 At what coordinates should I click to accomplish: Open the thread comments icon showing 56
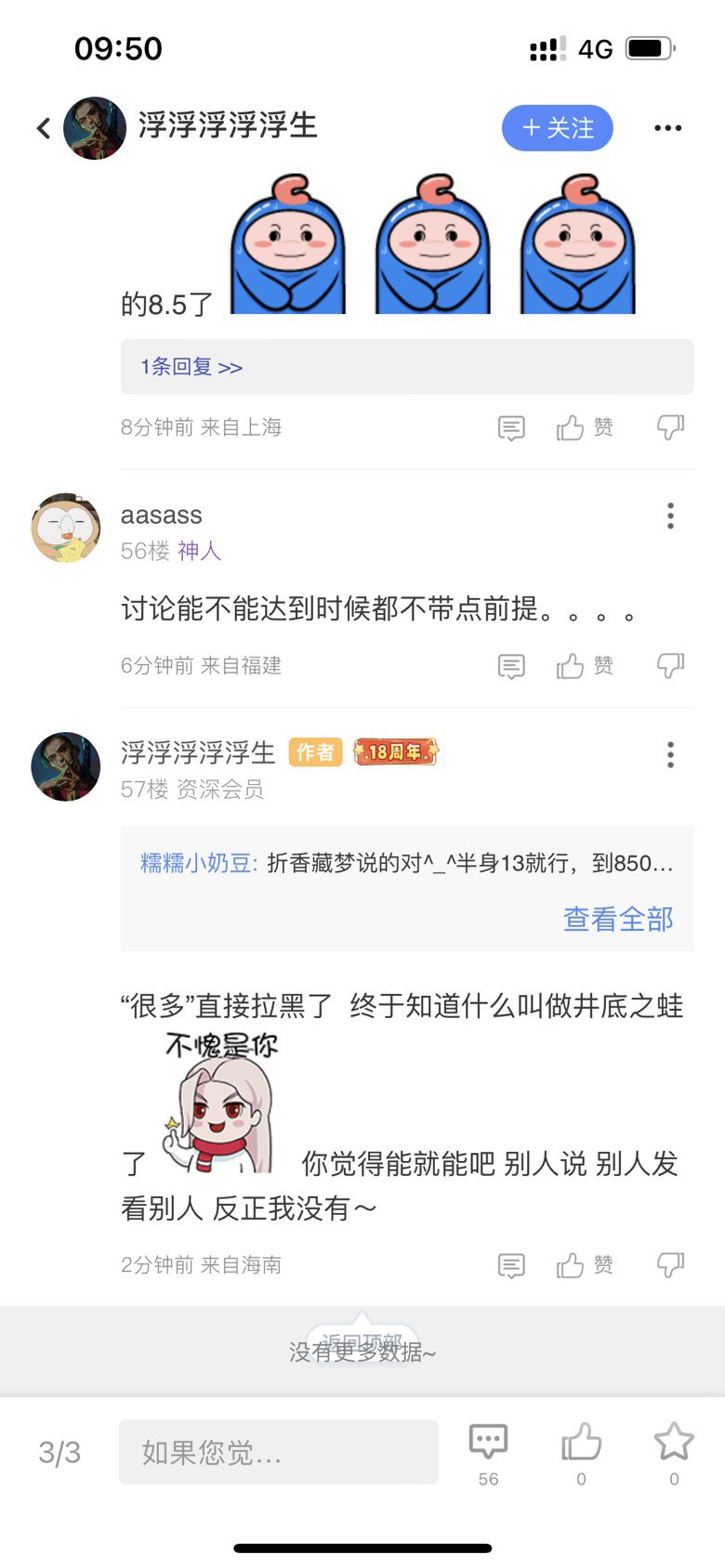(488, 1452)
